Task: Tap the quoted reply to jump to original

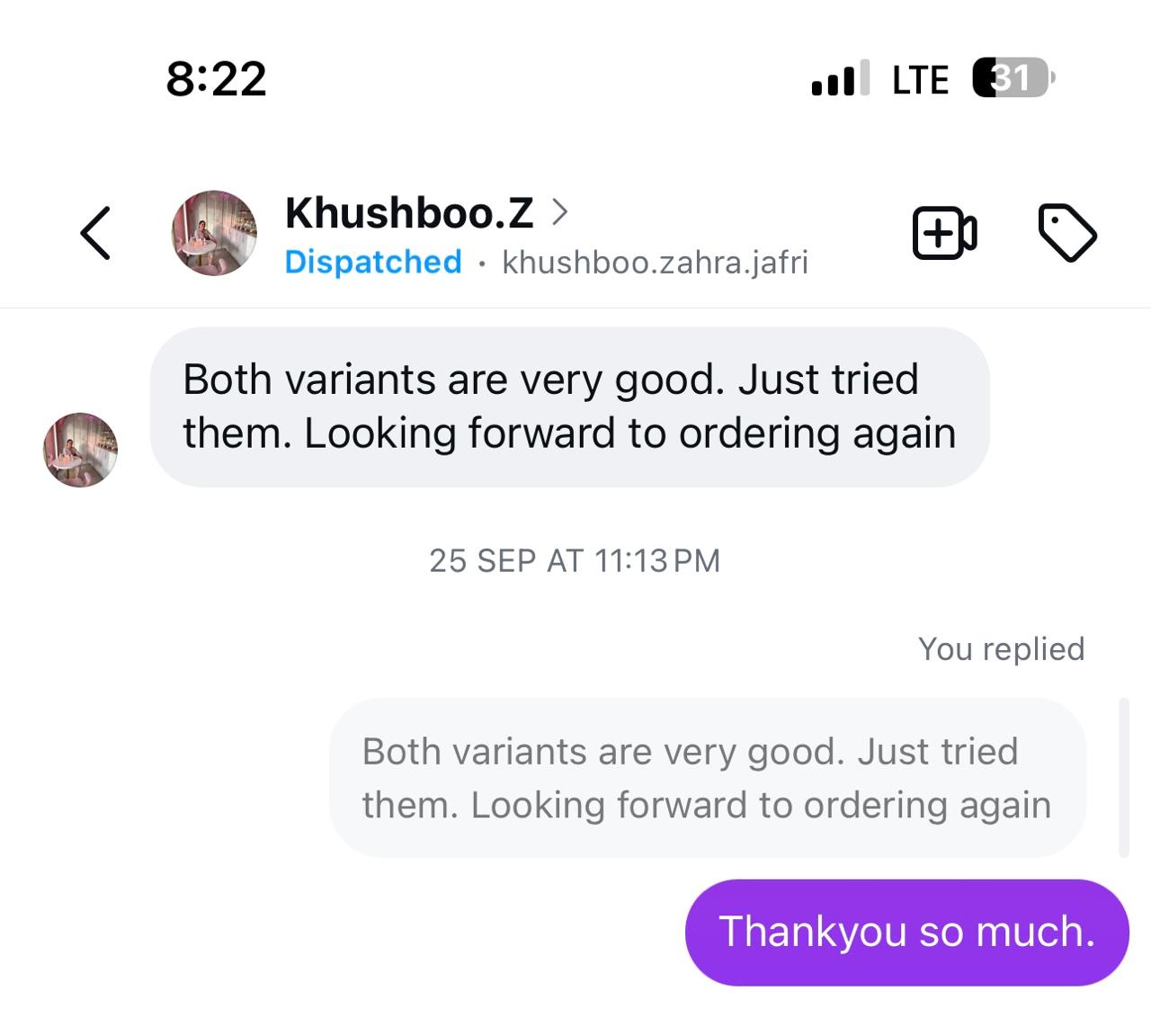Action: tap(707, 778)
